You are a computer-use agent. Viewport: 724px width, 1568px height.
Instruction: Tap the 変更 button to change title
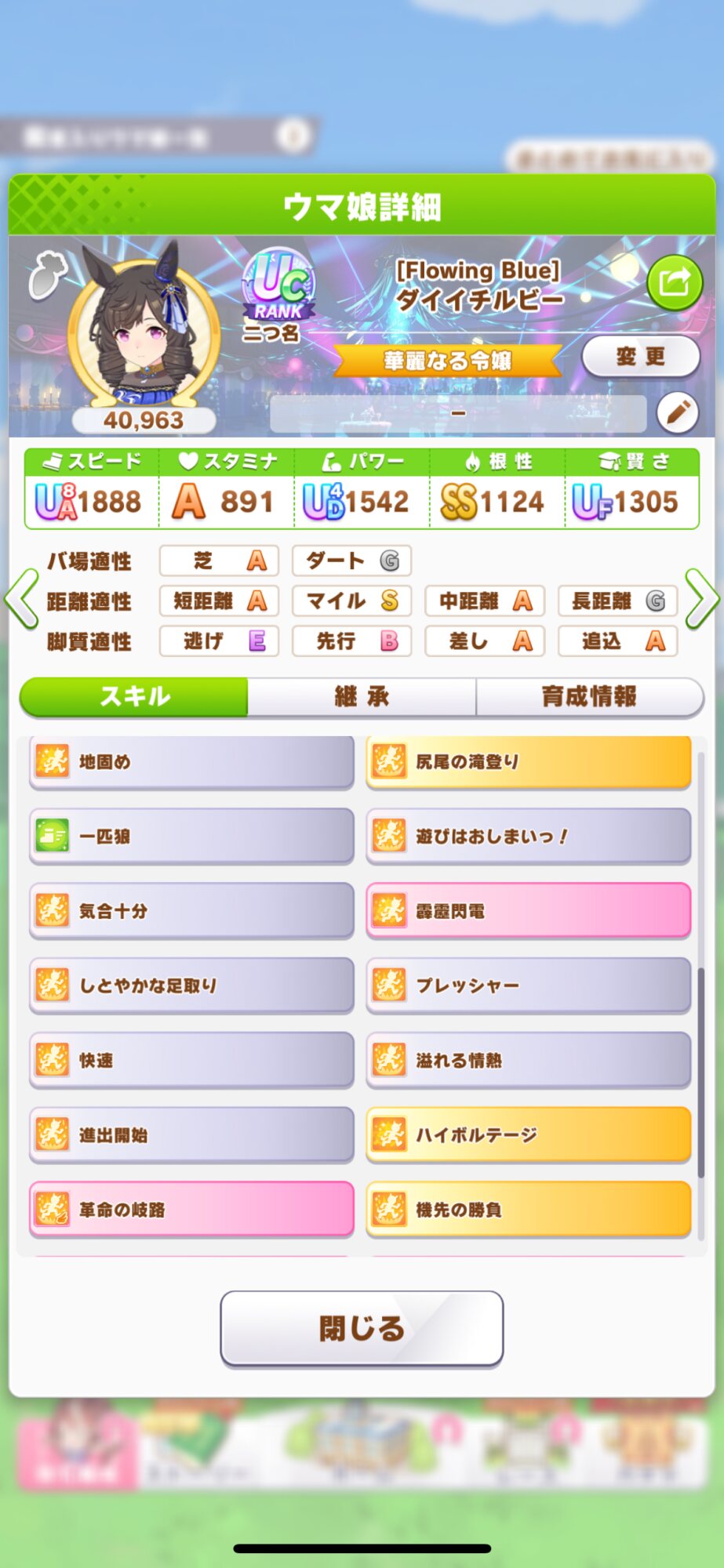click(x=640, y=357)
